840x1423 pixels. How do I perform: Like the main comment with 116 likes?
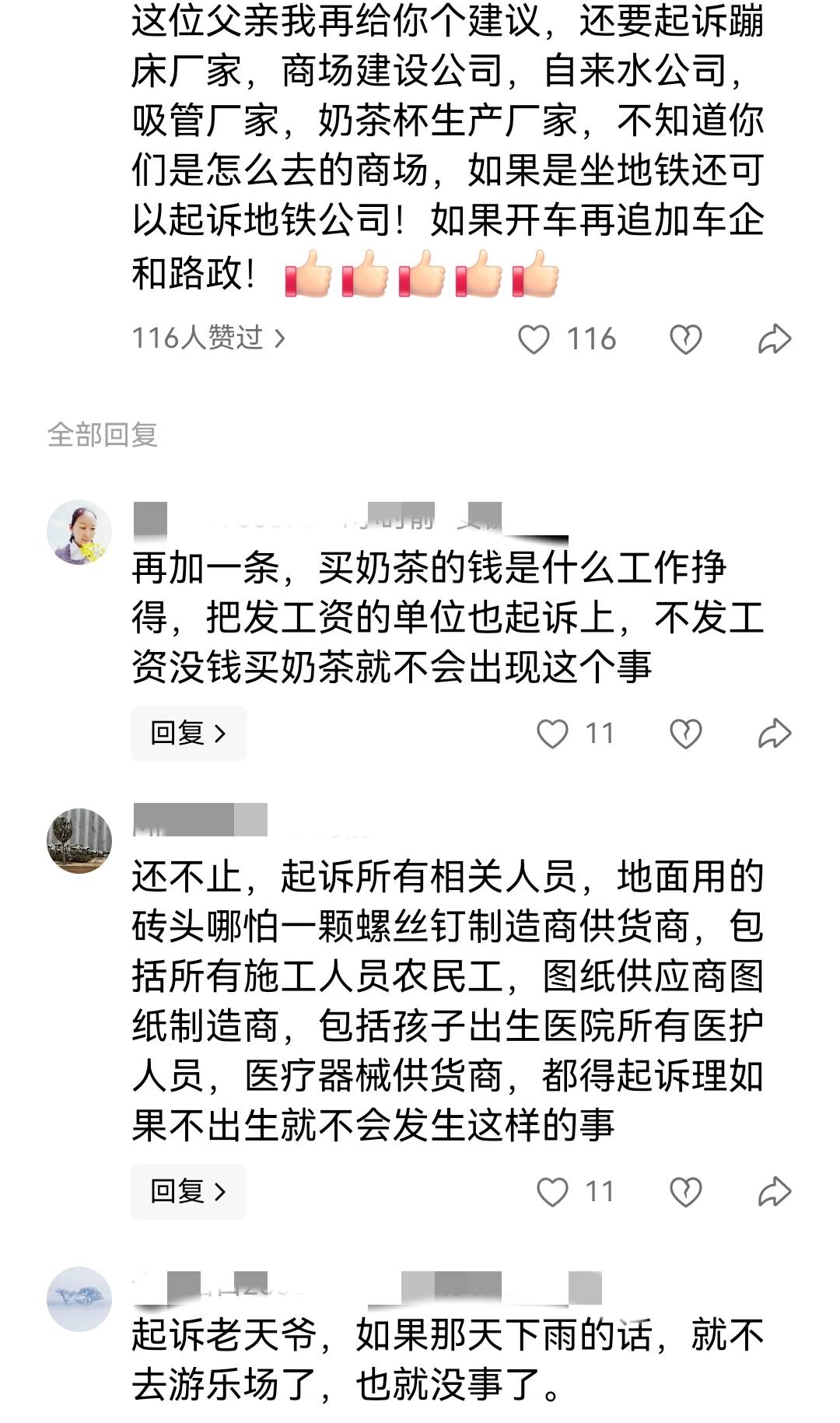pos(534,339)
